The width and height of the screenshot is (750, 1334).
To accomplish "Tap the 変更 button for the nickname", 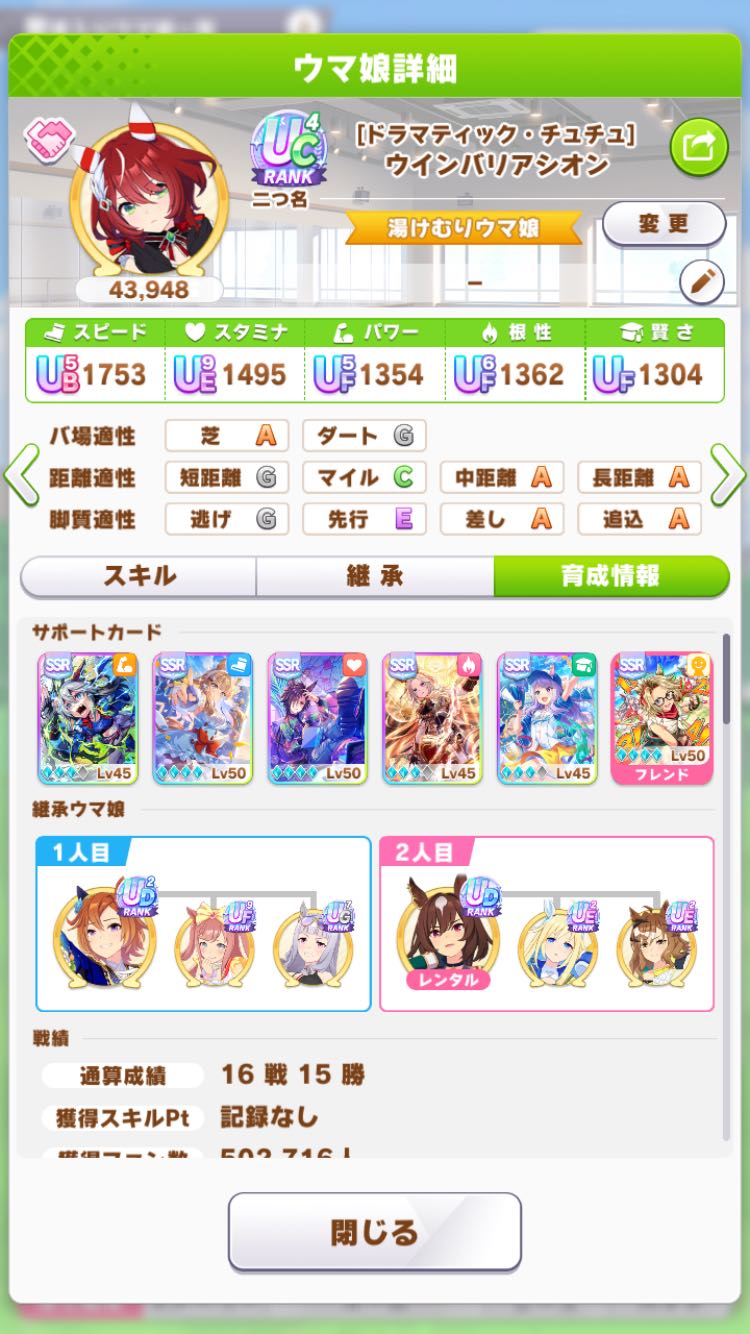I will click(663, 224).
